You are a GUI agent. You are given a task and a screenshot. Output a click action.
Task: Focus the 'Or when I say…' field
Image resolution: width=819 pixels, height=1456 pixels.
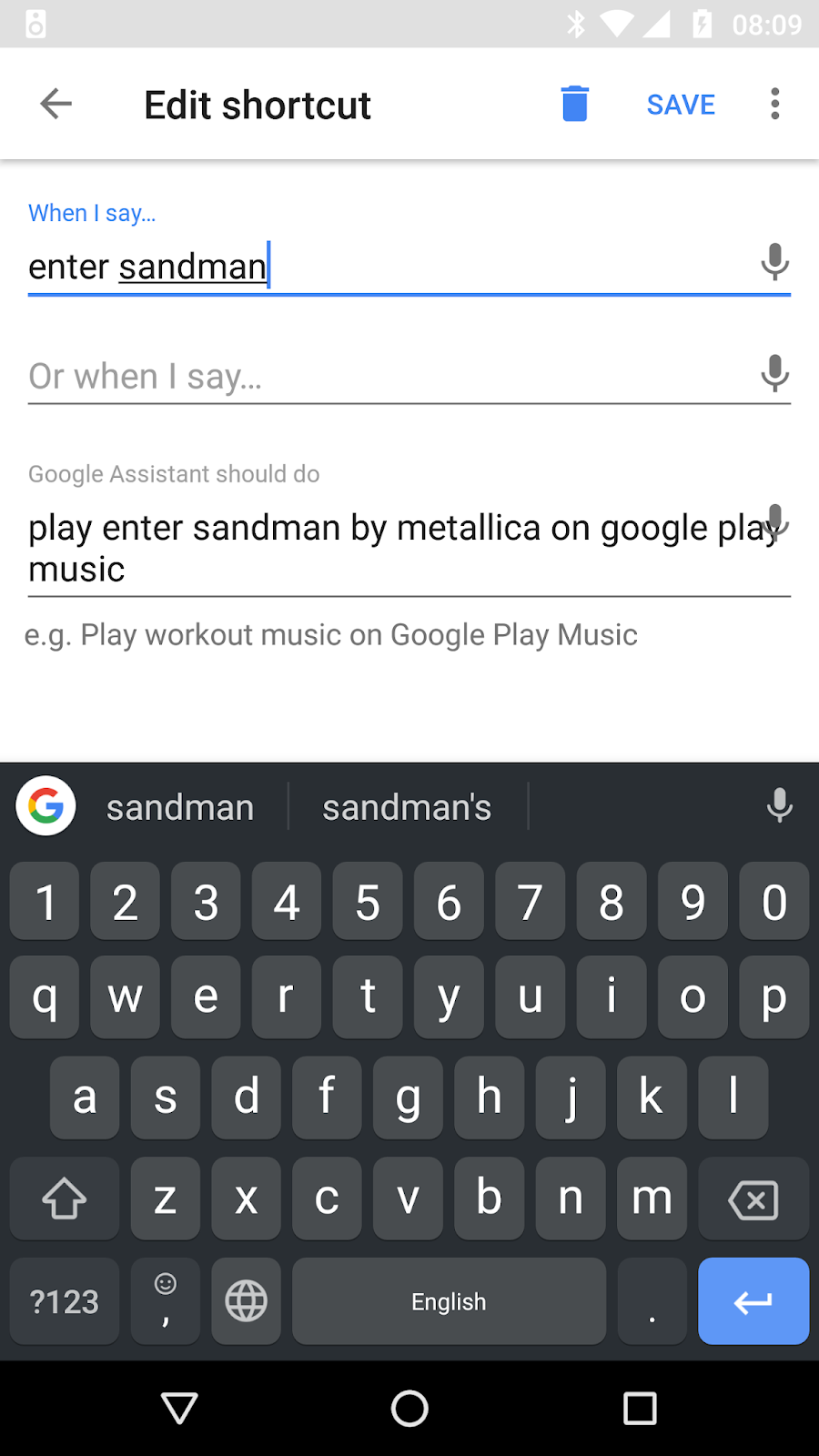tap(387, 376)
